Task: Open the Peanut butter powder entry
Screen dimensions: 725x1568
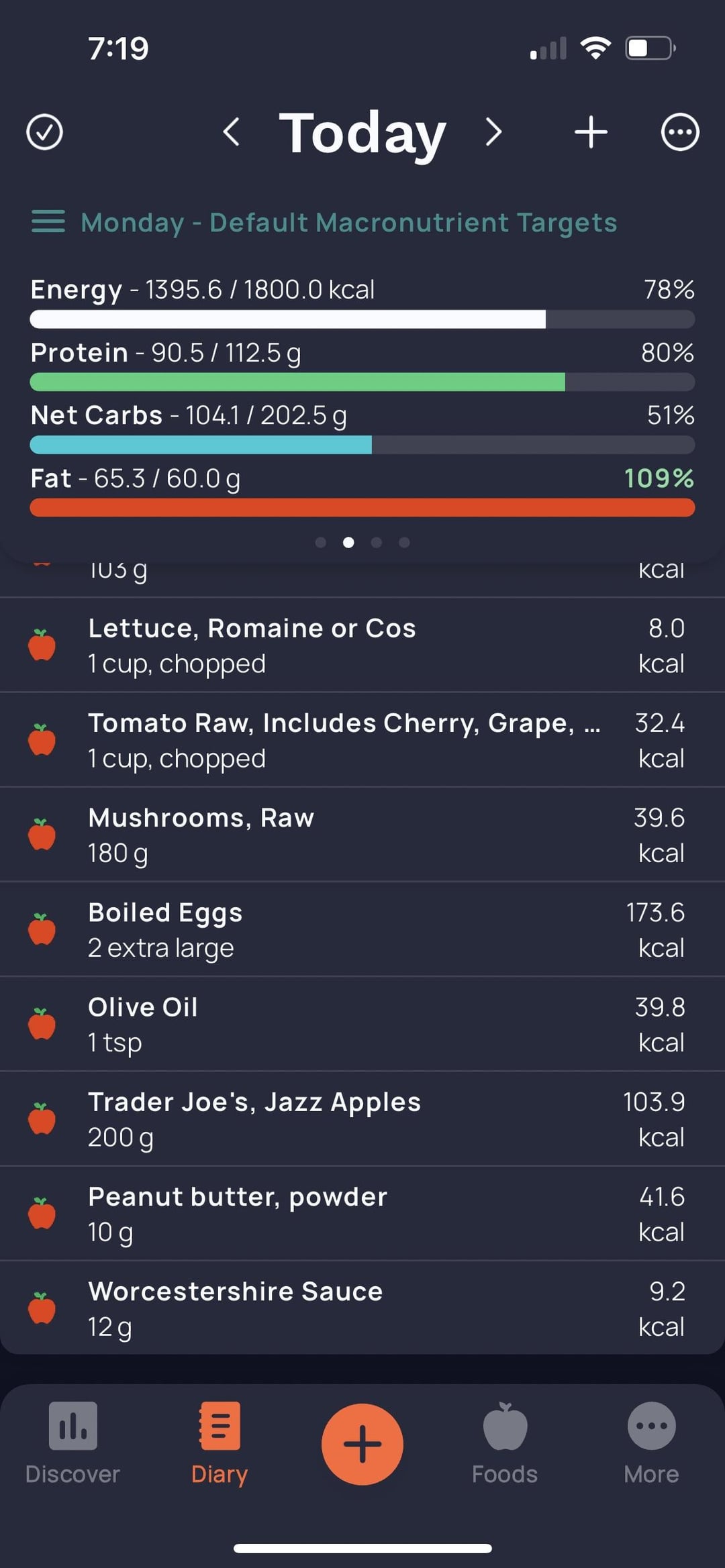Action: point(362,1213)
